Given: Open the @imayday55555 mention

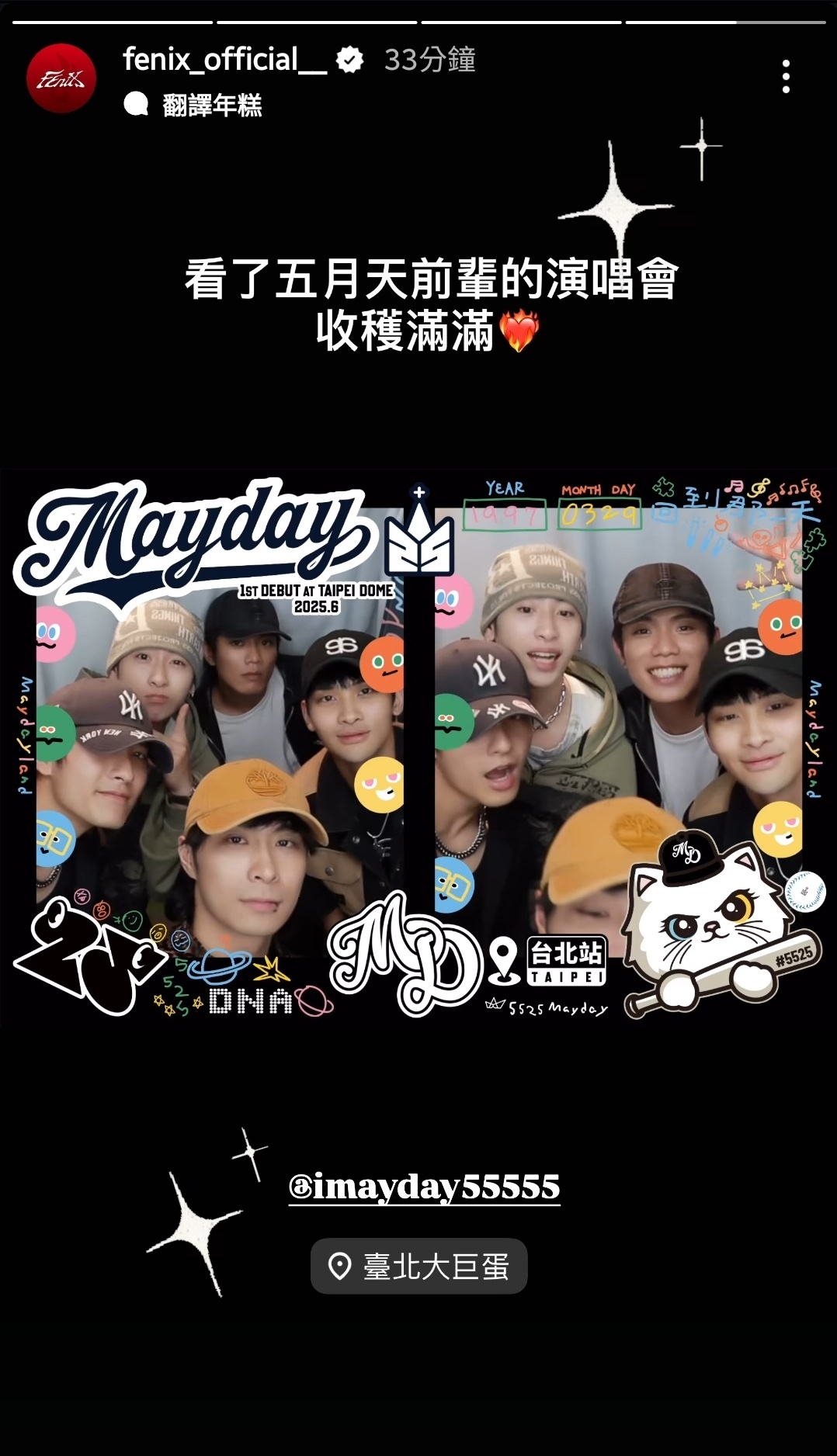Looking at the screenshot, I should [424, 1187].
